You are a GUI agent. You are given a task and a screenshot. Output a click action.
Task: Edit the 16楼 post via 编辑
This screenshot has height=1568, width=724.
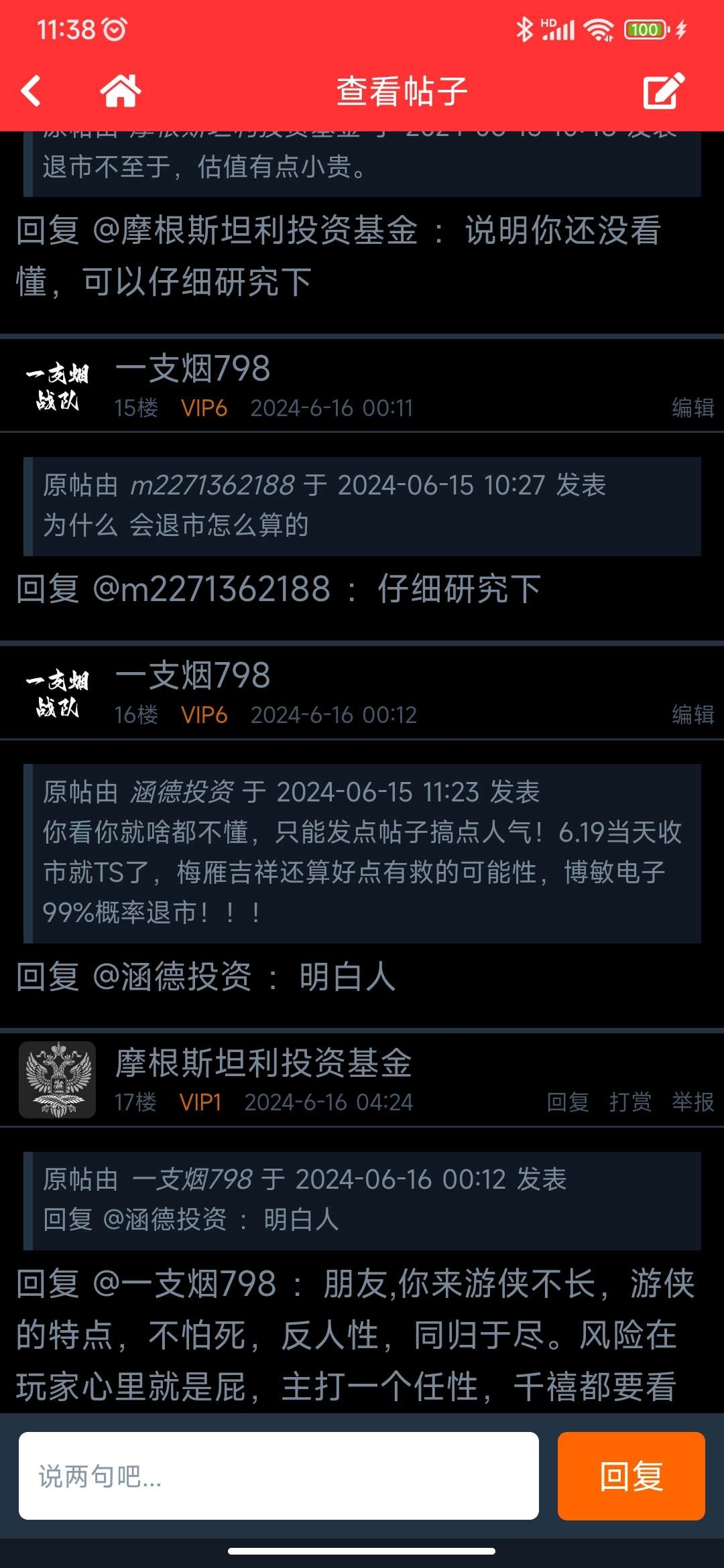(x=693, y=714)
